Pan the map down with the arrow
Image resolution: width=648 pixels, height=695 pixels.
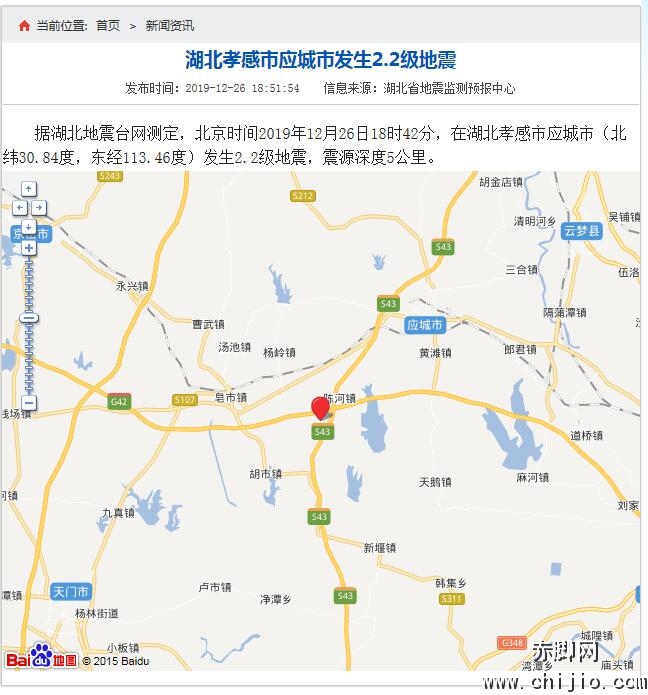pyautogui.click(x=29, y=226)
